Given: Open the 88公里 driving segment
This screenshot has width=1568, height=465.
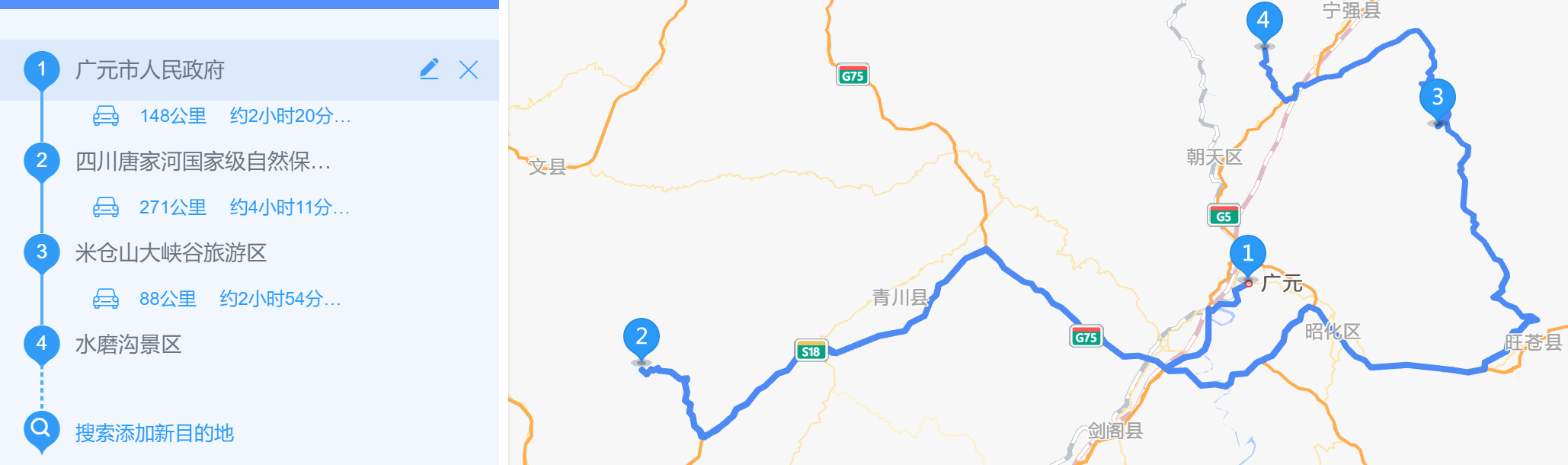Looking at the screenshot, I should pos(217,299).
